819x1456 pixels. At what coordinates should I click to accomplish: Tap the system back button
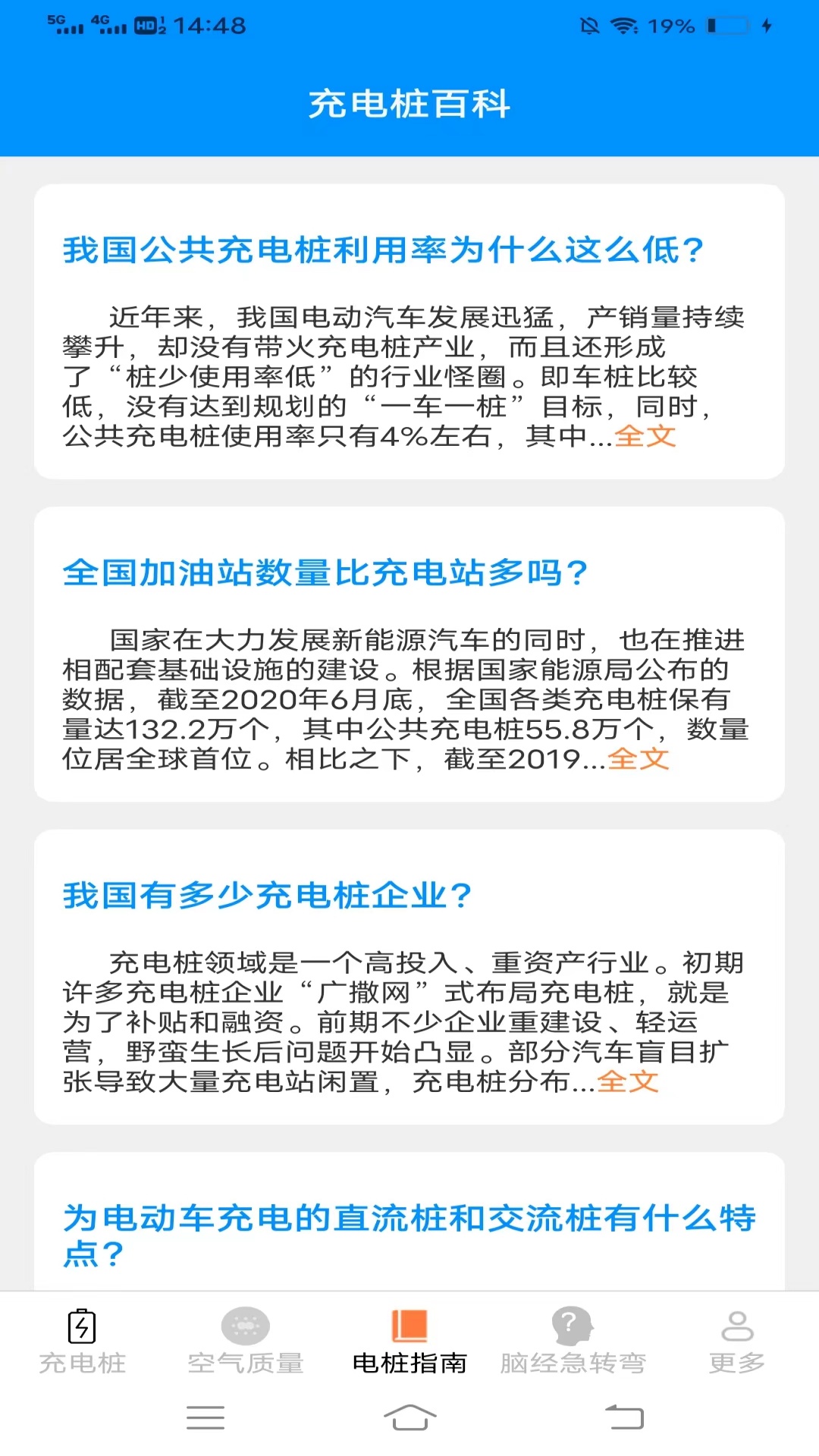pyautogui.click(x=624, y=1417)
